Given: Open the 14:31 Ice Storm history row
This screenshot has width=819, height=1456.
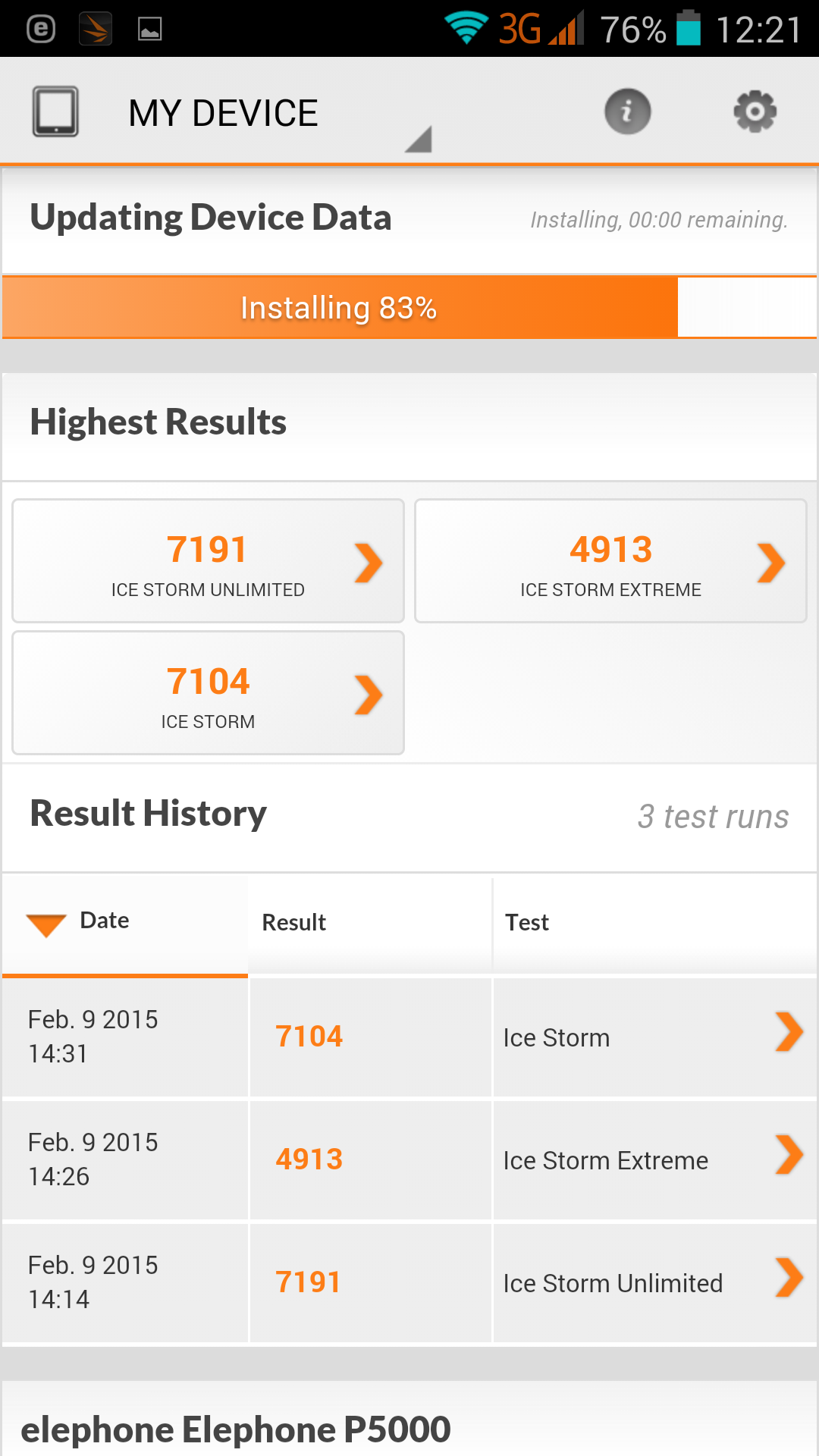Looking at the screenshot, I should click(x=409, y=1037).
